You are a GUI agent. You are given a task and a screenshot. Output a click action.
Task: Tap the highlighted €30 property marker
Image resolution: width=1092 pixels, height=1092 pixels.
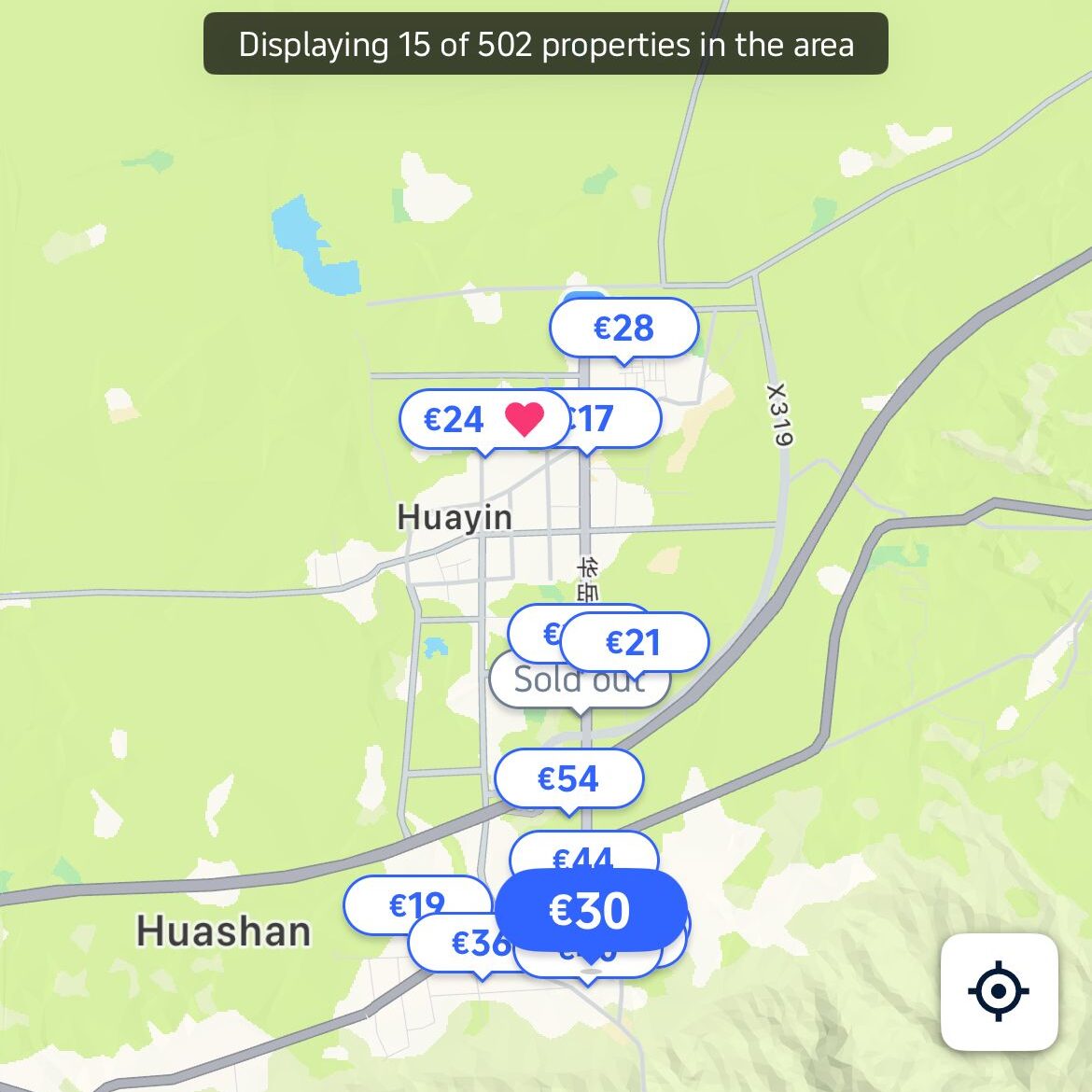[590, 910]
